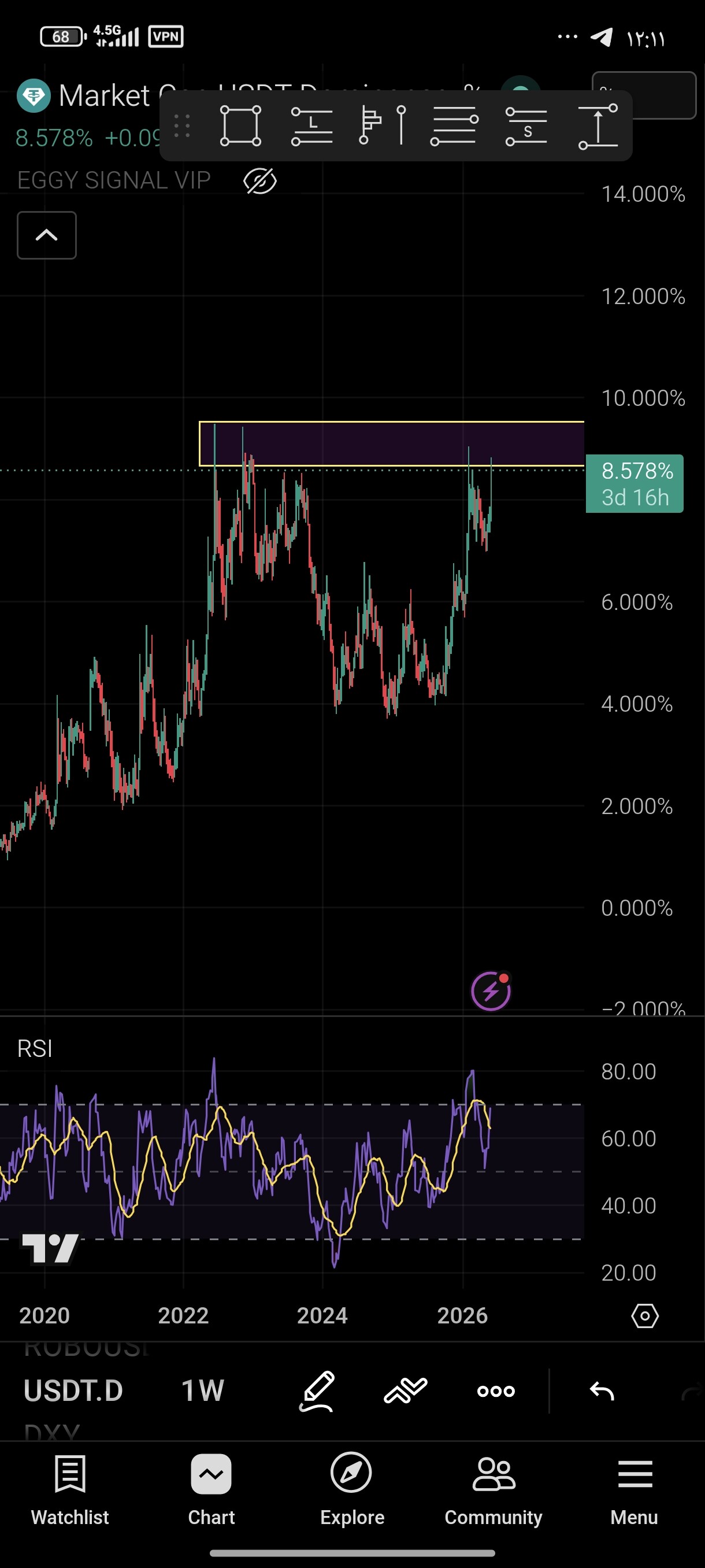Open more chart options

tap(496, 1391)
